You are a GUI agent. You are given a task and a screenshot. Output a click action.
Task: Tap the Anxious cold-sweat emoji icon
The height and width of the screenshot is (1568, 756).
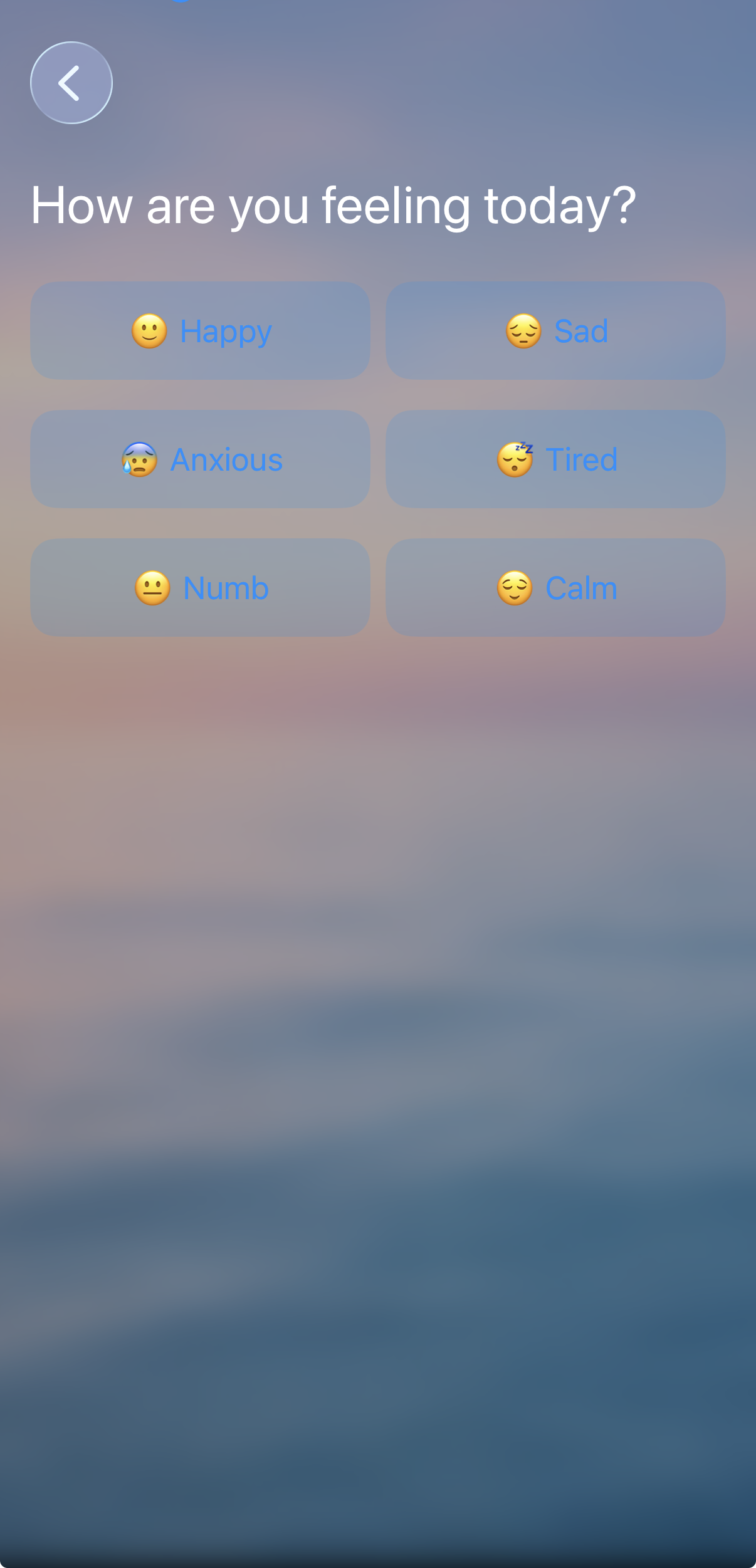[139, 459]
